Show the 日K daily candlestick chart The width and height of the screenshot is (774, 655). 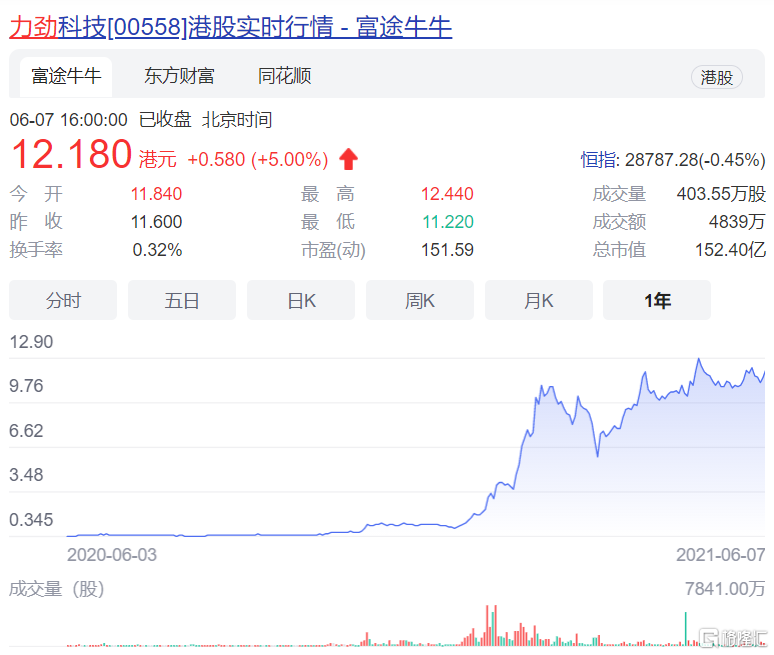point(301,300)
